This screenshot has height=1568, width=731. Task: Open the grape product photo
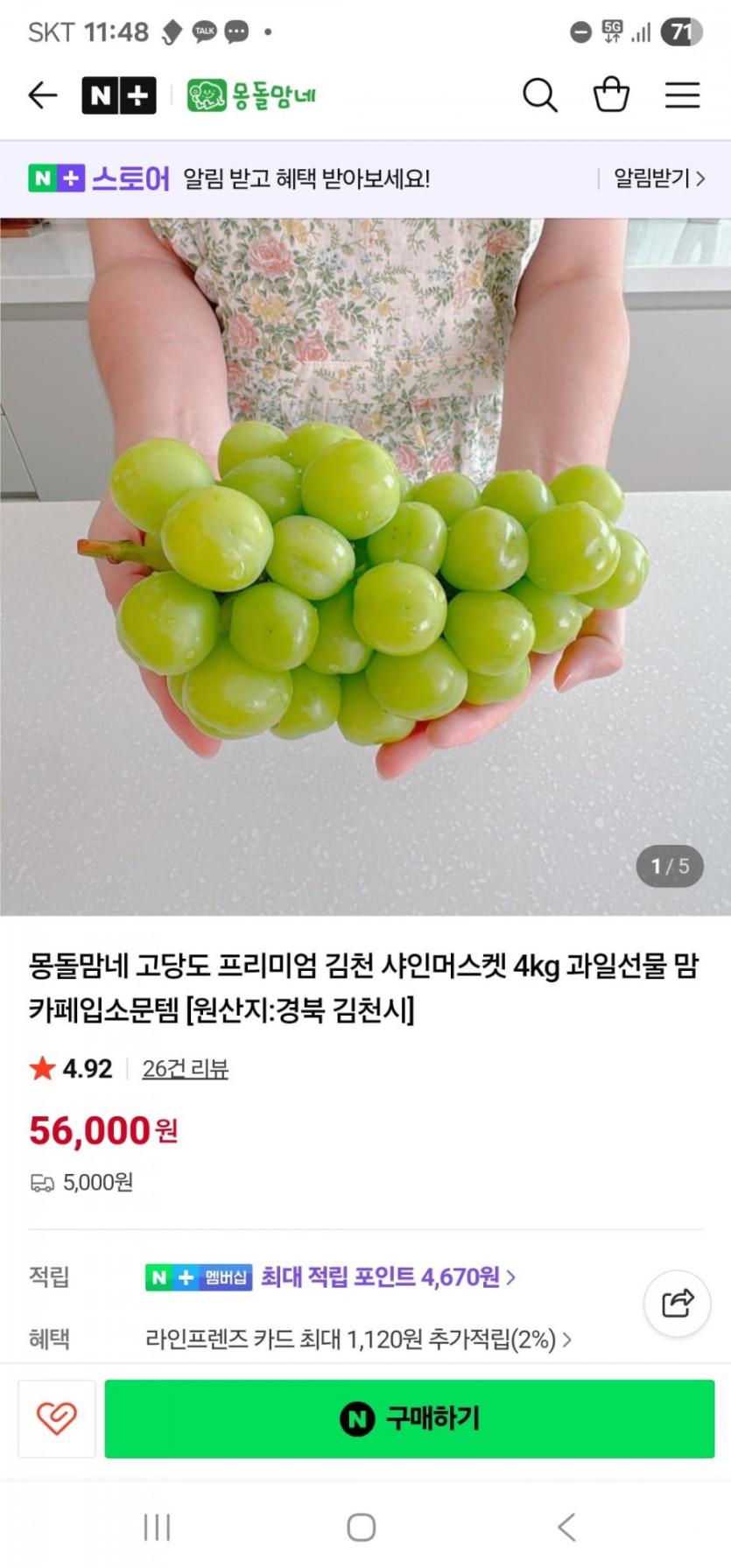[x=365, y=566]
